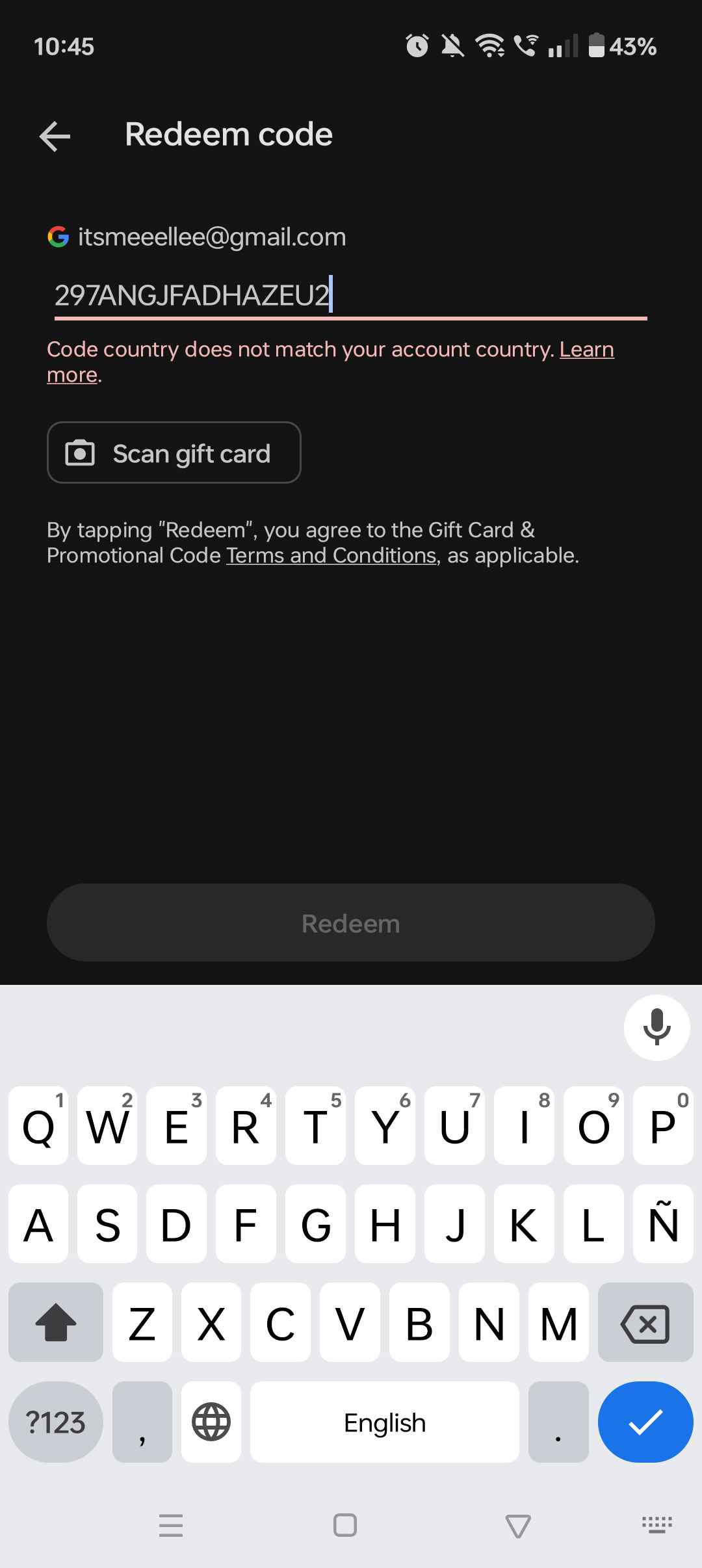The height and width of the screenshot is (1568, 702).
Task: Confirm entry with the blue checkmark key
Action: [x=645, y=1422]
